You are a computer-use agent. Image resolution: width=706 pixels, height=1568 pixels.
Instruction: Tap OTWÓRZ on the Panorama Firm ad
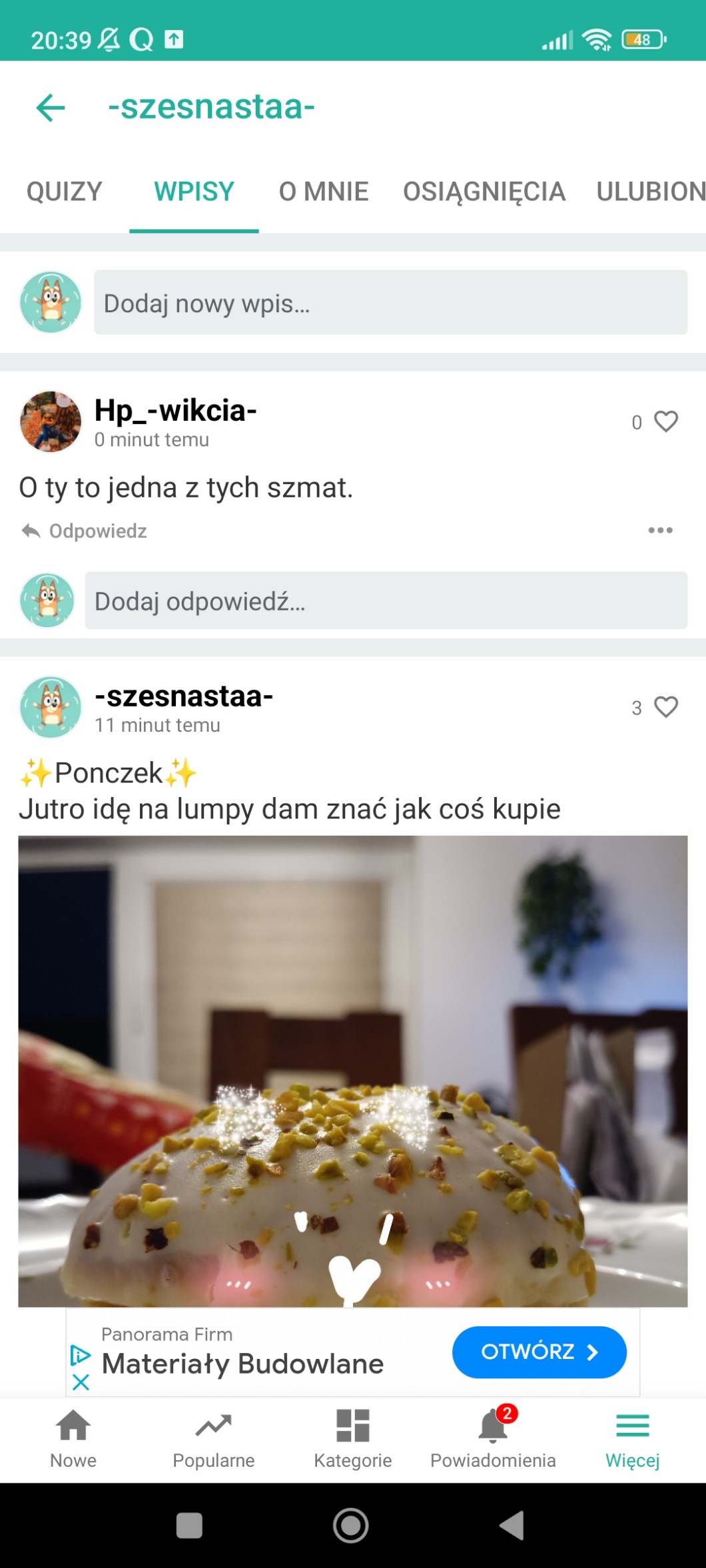539,1352
